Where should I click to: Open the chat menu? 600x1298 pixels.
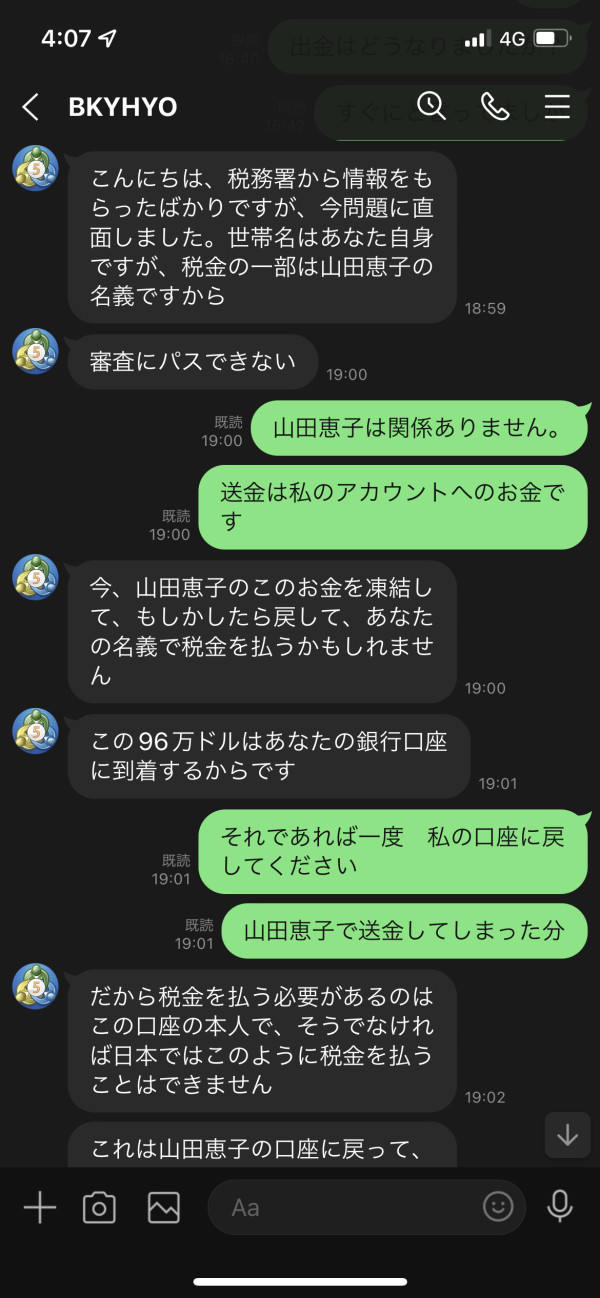pos(557,106)
